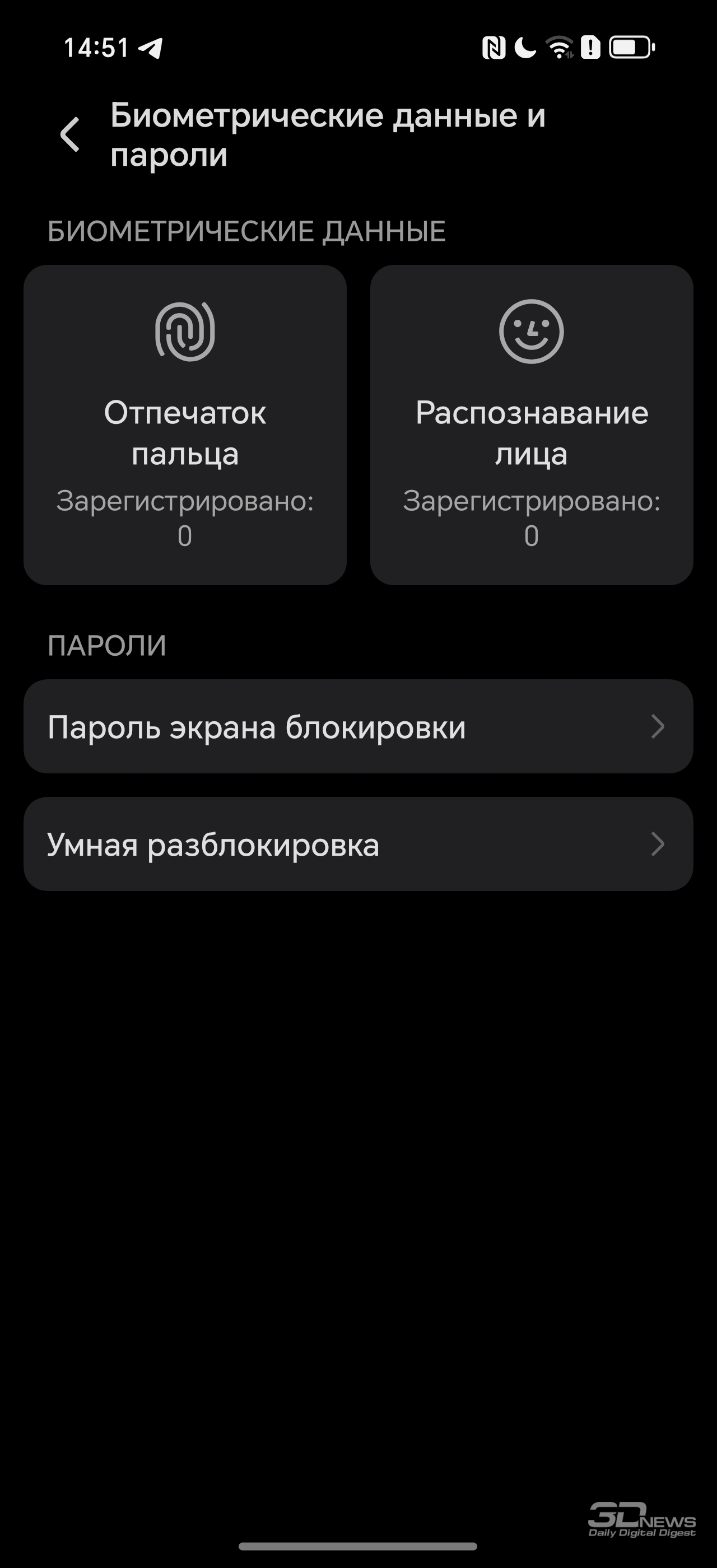Open the Распознавание лица card

point(532,425)
